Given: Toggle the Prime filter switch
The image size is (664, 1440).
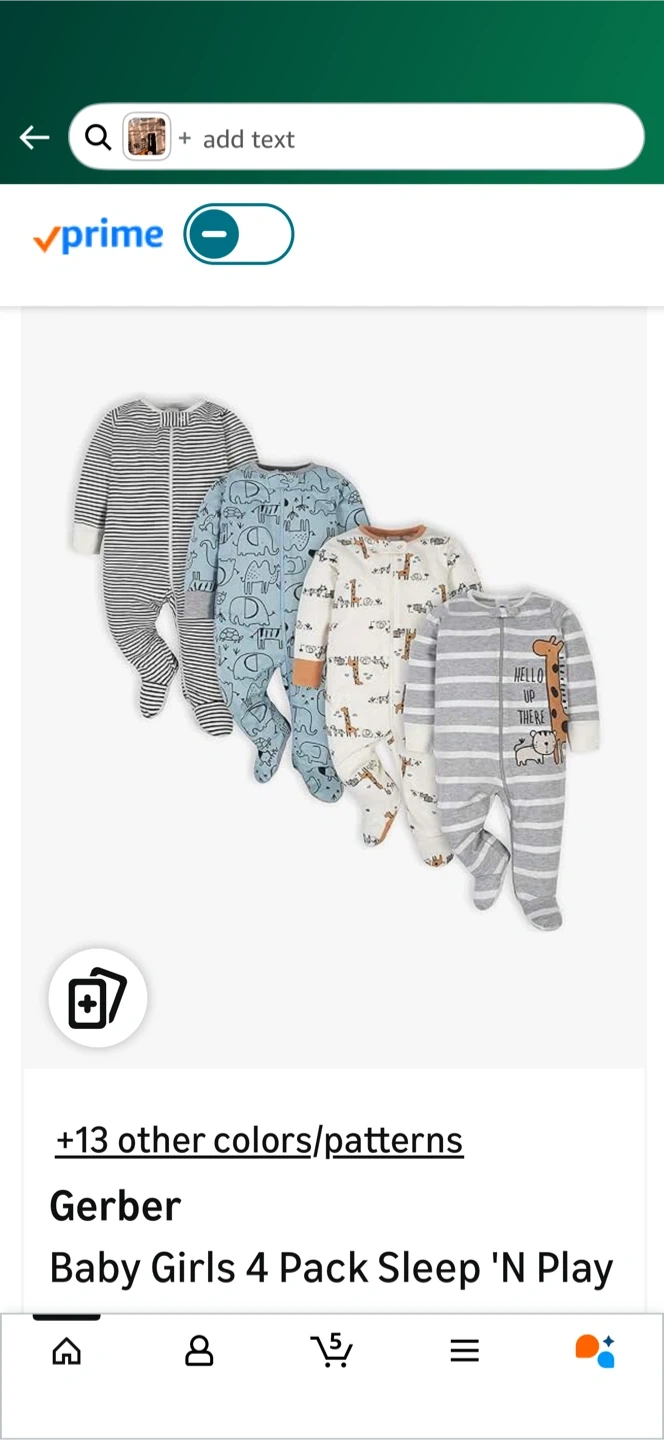Looking at the screenshot, I should click(238, 235).
